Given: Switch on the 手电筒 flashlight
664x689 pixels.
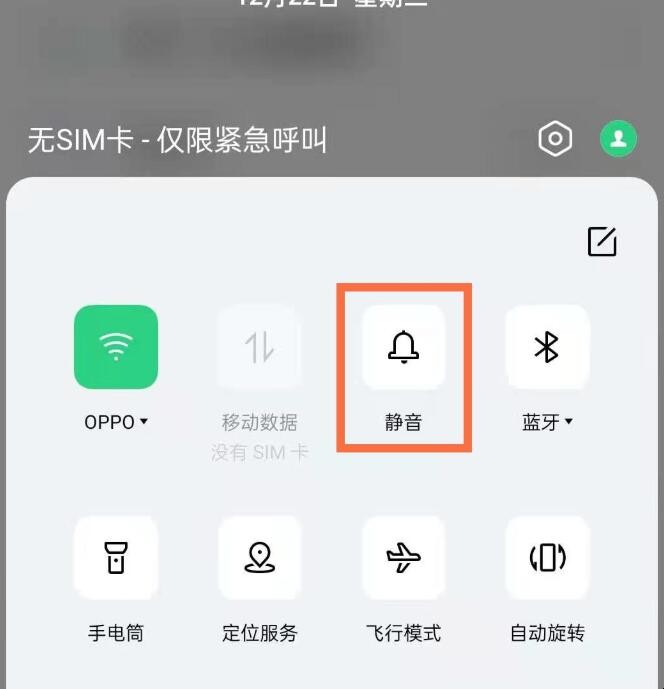Looking at the screenshot, I should (x=116, y=558).
